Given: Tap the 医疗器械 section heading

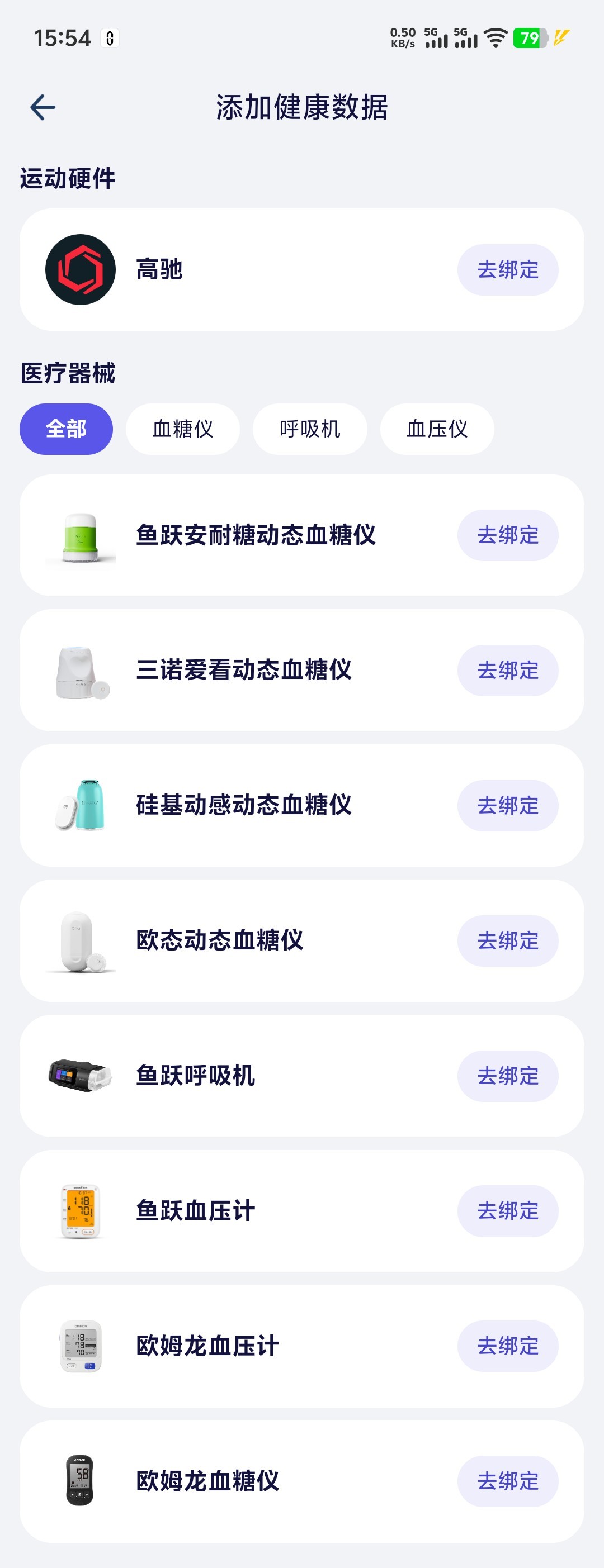Looking at the screenshot, I should coord(68,375).
